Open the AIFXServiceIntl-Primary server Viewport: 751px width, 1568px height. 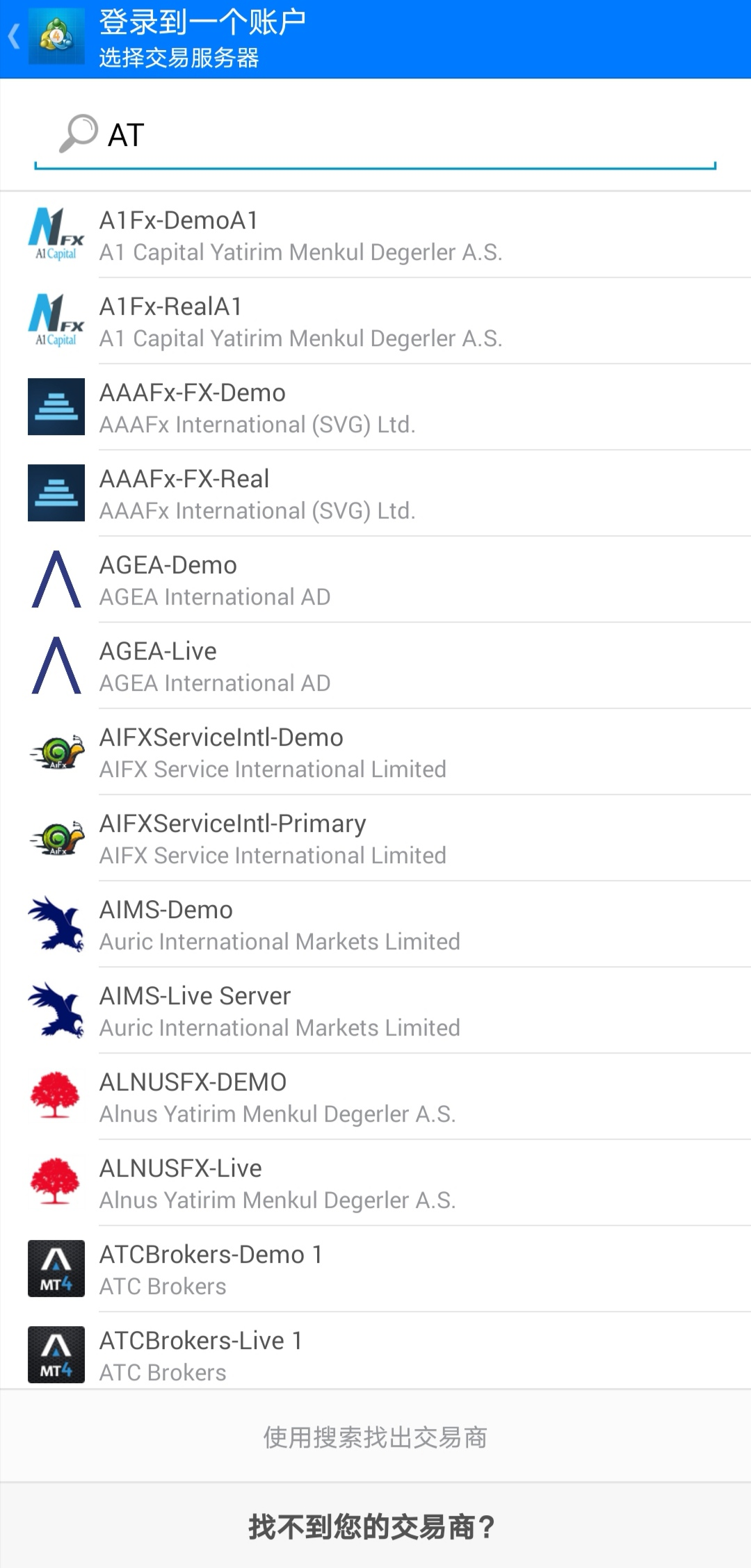(375, 839)
